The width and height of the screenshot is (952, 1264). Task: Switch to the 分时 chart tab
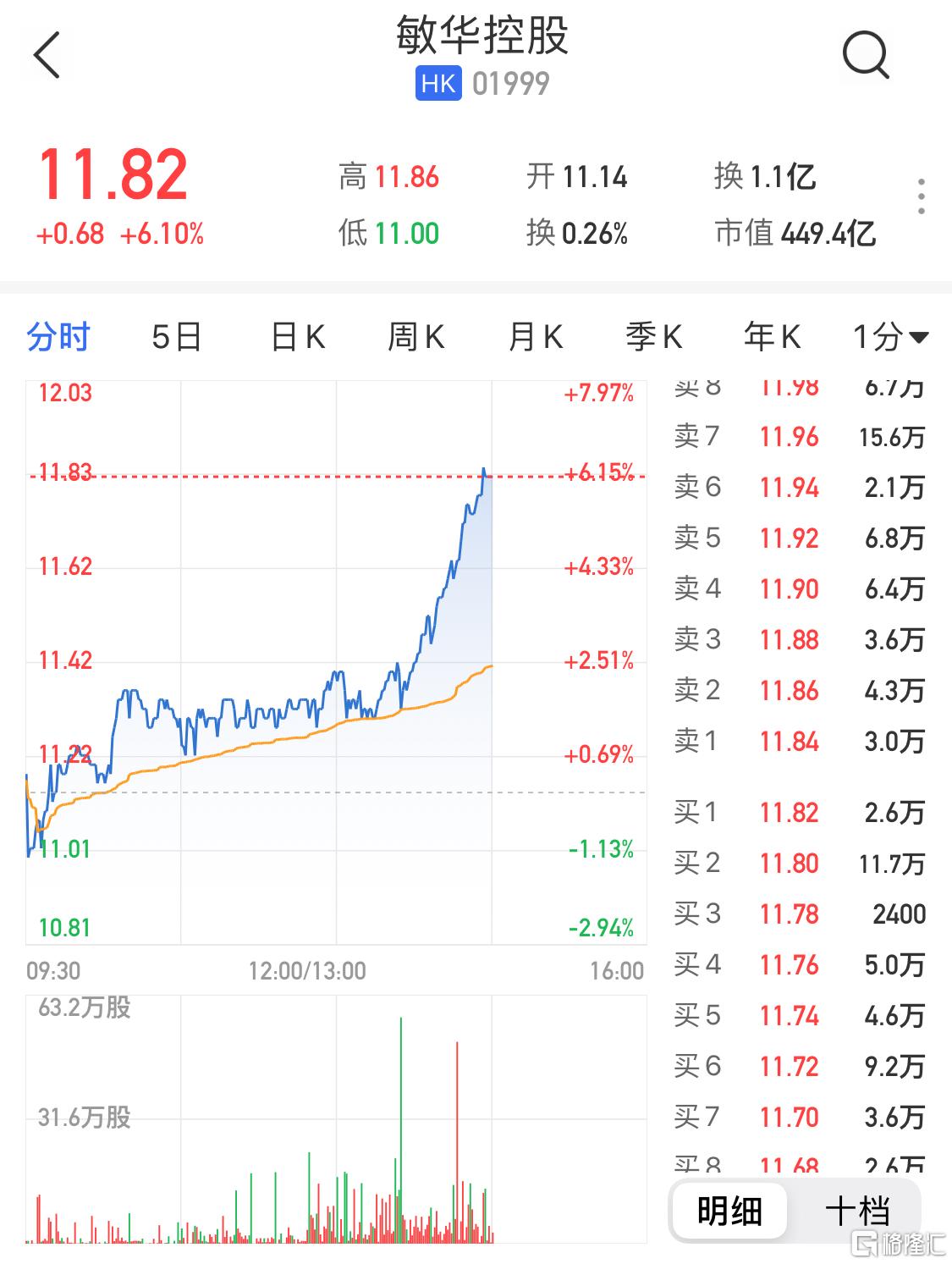point(58,337)
